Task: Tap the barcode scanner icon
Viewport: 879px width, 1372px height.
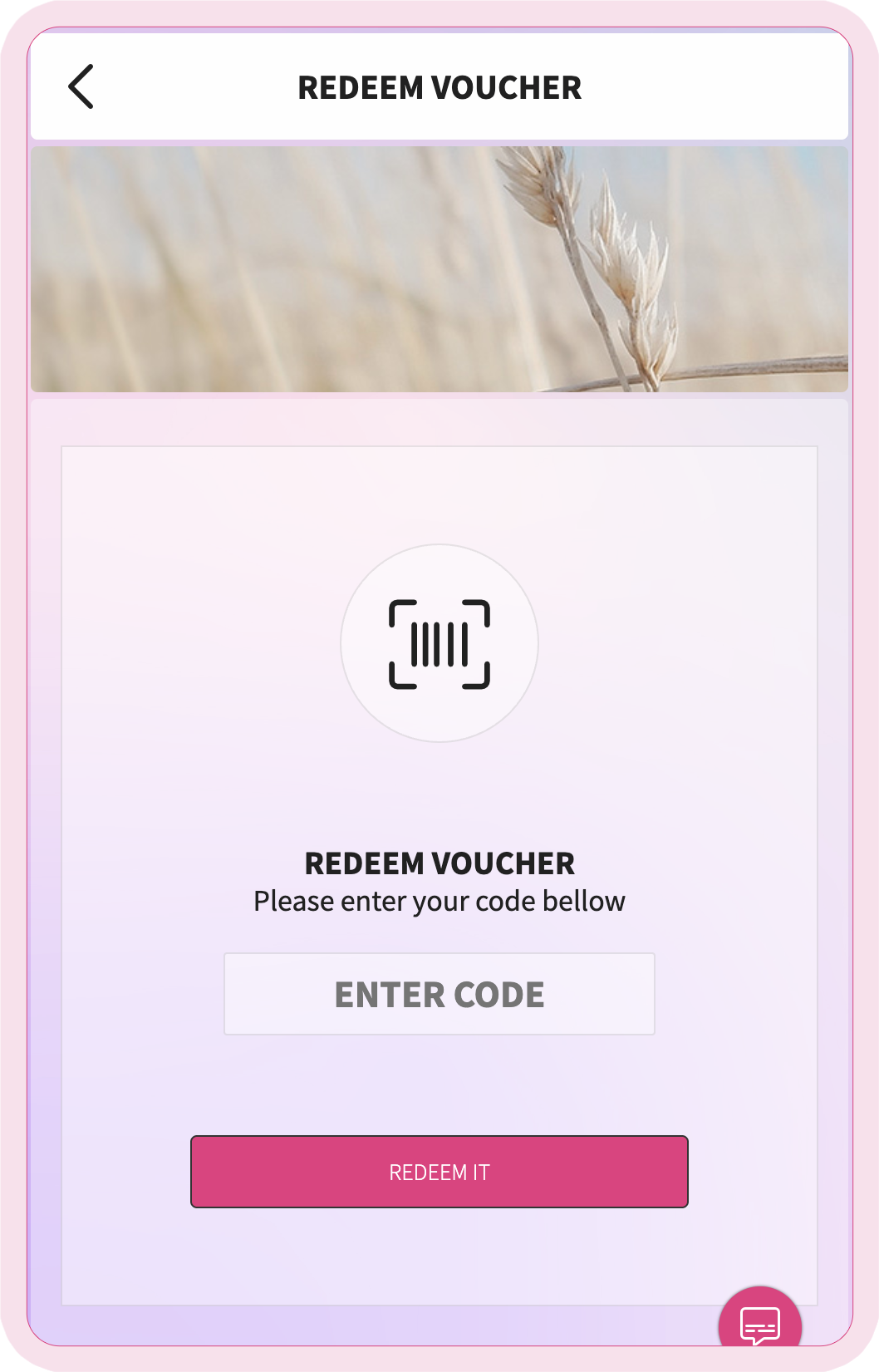Action: [439, 644]
